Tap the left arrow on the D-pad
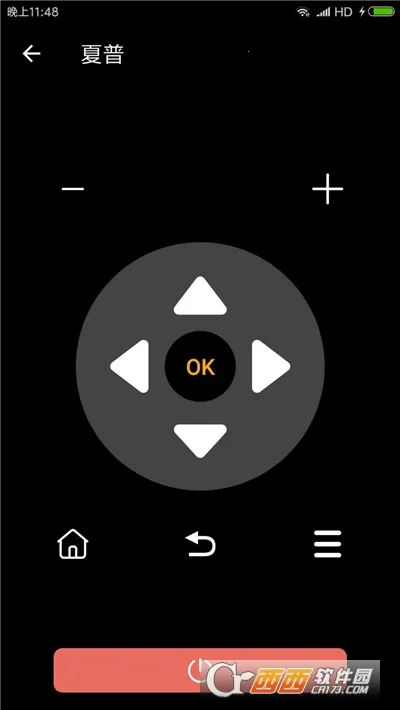 tap(130, 366)
